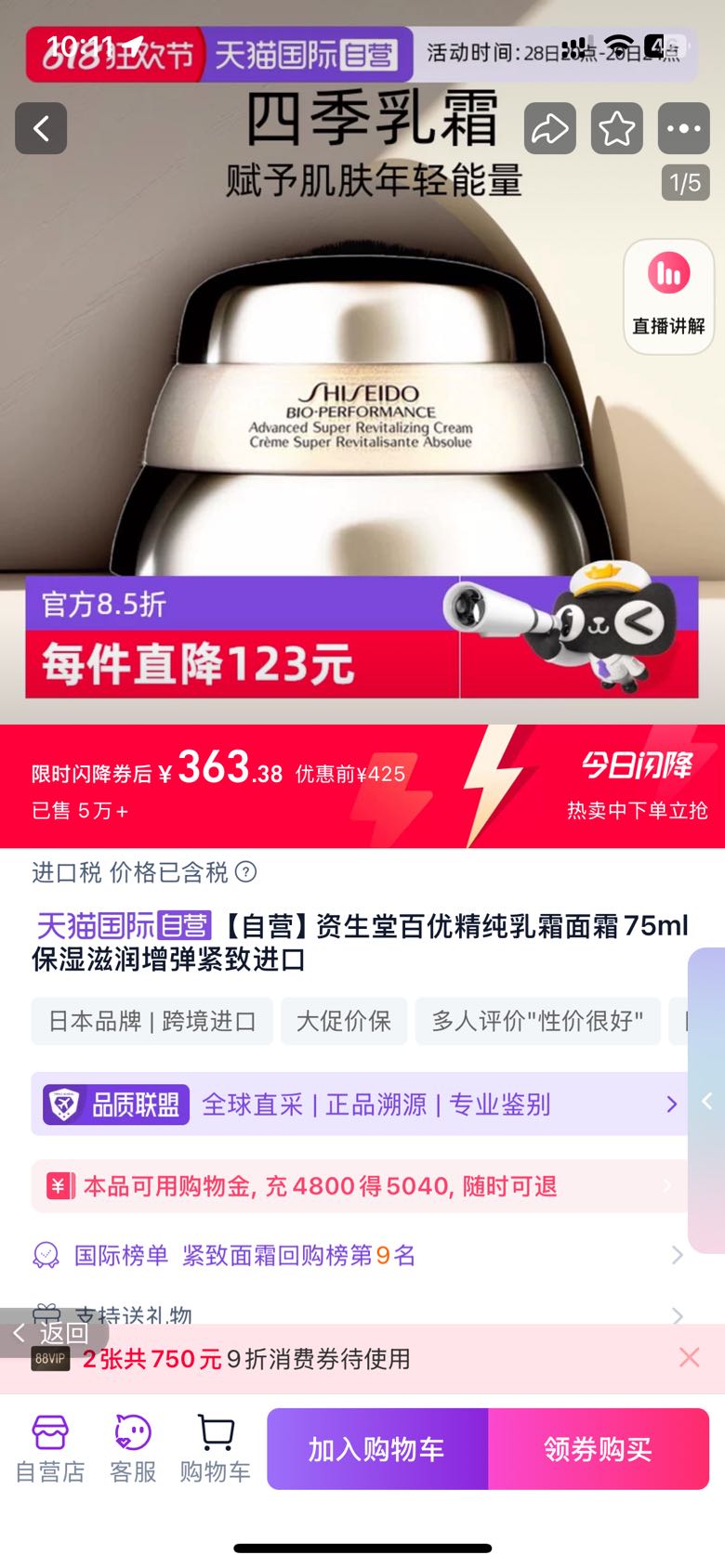This screenshot has height=1568, width=725.
Task: Contact 客服 customer service
Action: (x=133, y=1449)
